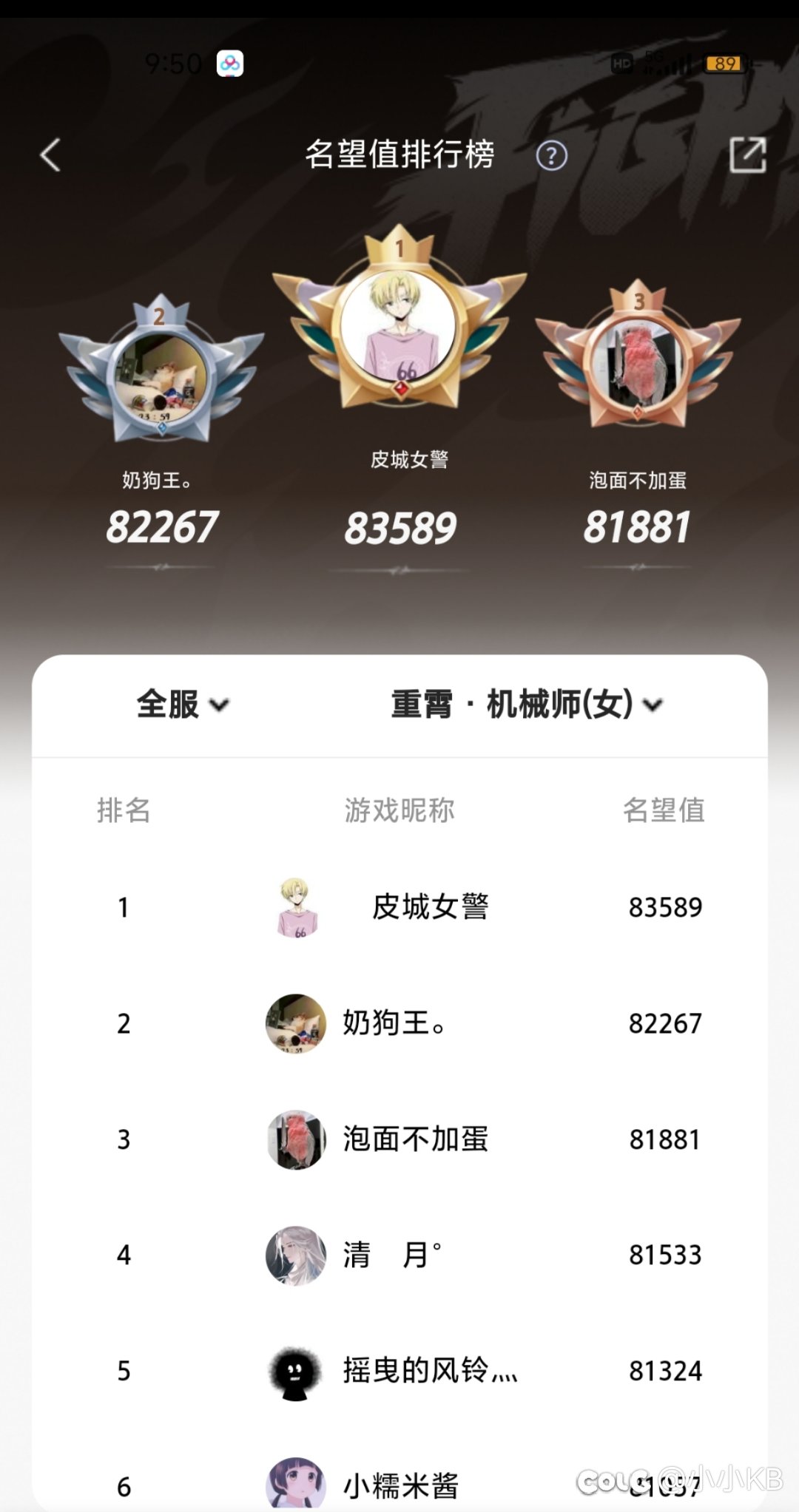
Task: Share the ranking via top-right icon
Action: (747, 155)
